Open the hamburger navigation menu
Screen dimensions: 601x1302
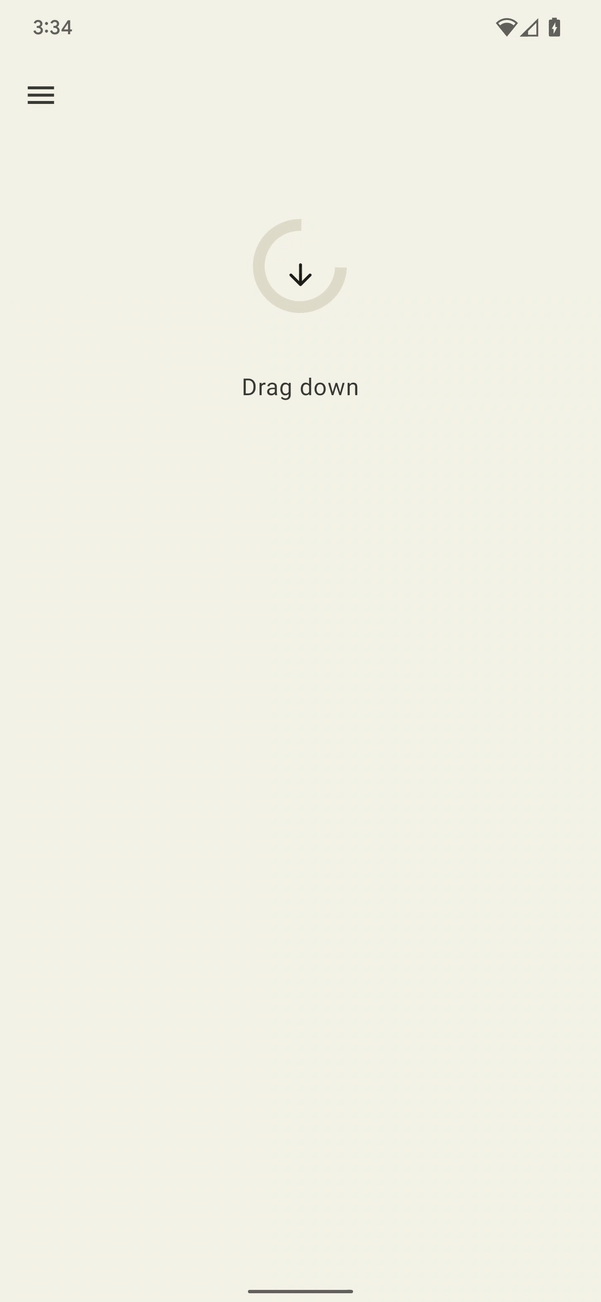click(x=41, y=95)
